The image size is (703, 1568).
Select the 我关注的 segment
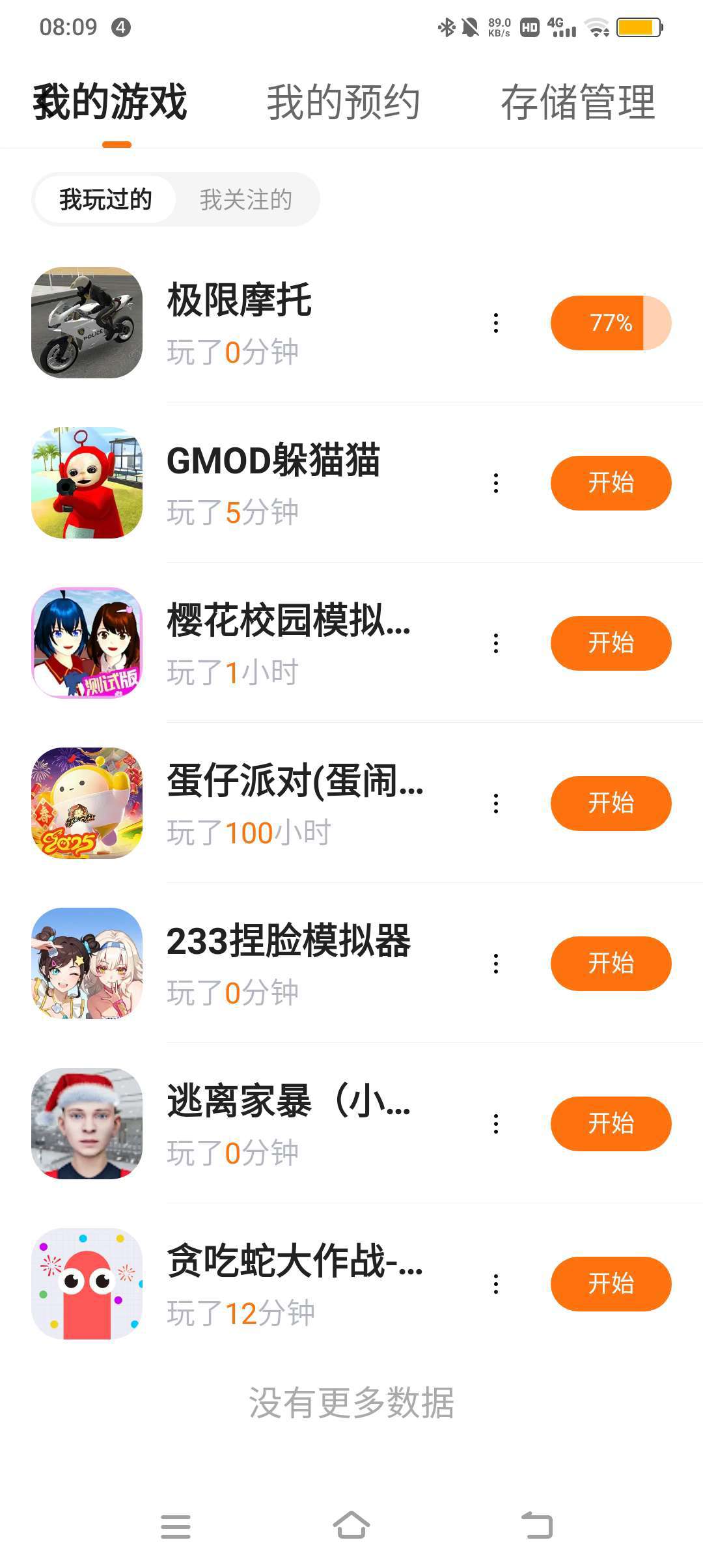click(x=245, y=200)
